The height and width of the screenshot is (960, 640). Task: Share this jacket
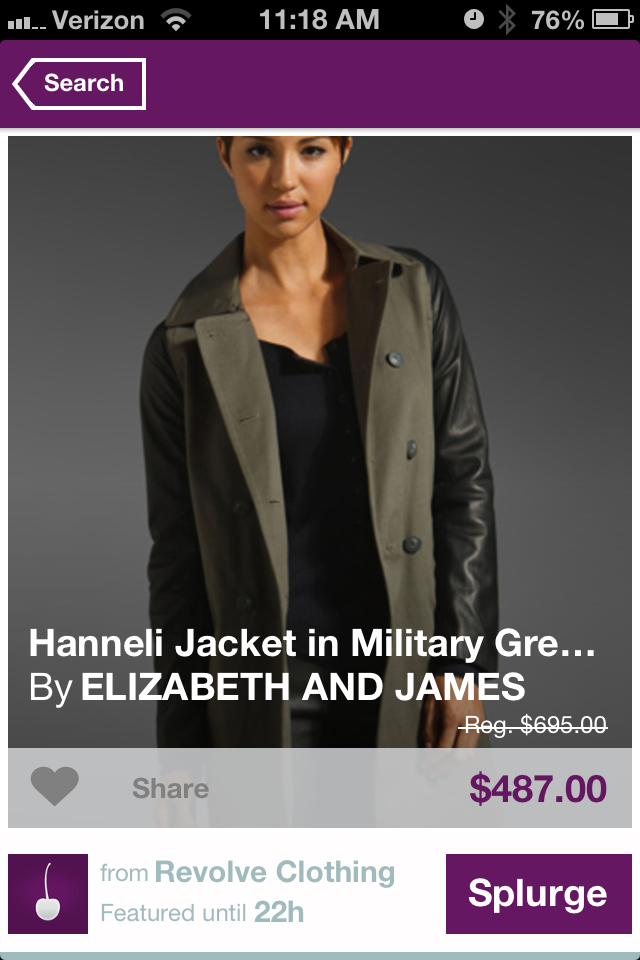(170, 788)
